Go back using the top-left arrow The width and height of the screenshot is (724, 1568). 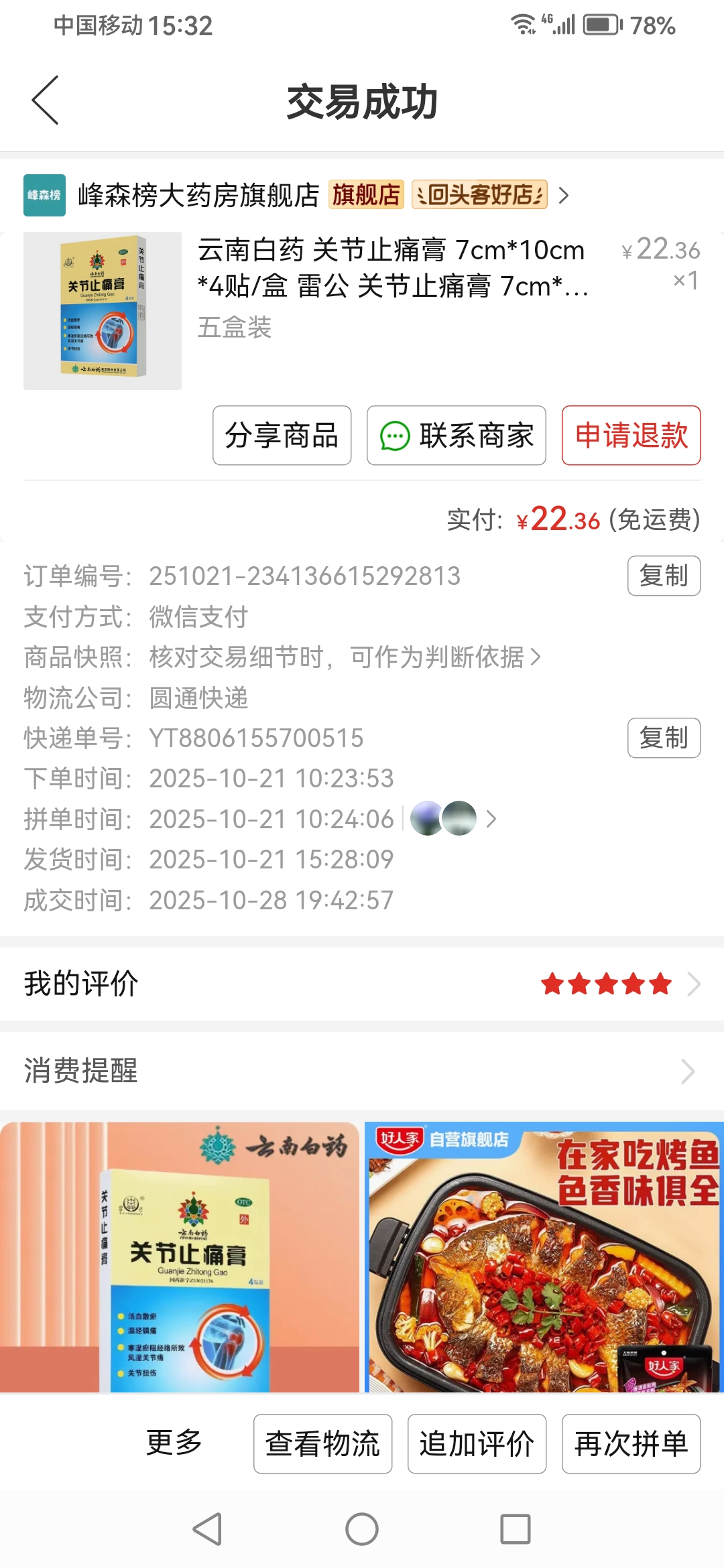(46, 101)
